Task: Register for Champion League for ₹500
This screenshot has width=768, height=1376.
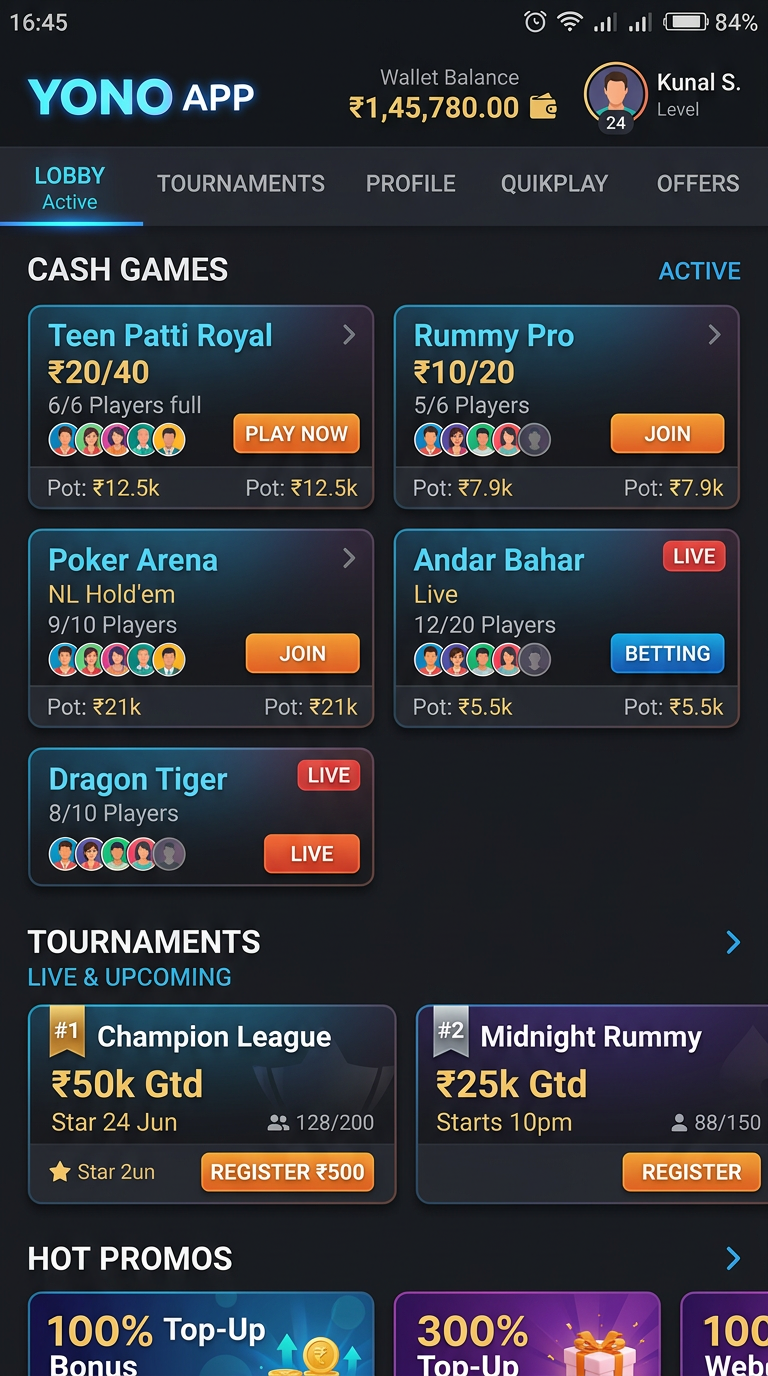Action: [x=287, y=1172]
